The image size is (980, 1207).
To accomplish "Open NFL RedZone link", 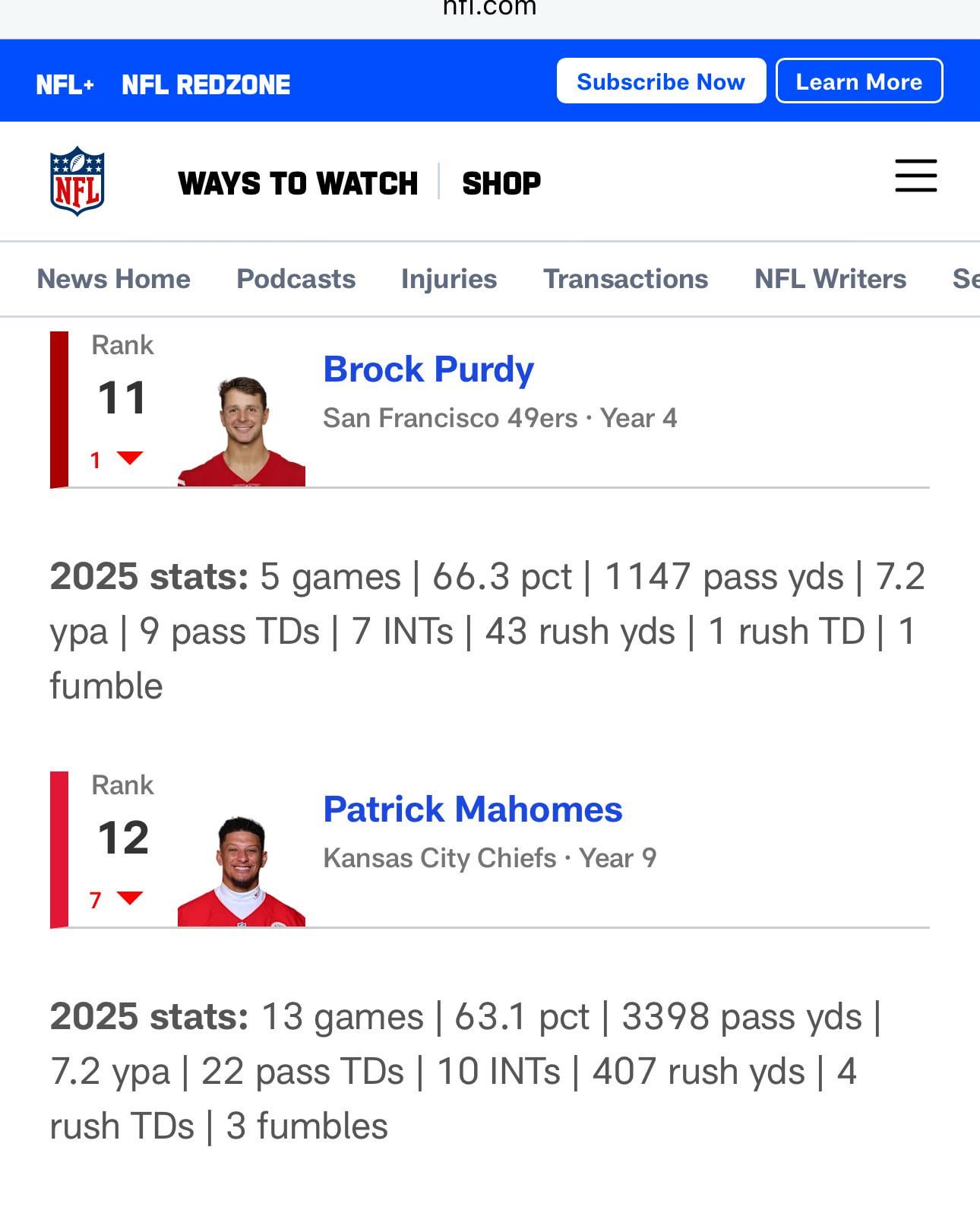I will 206,84.
